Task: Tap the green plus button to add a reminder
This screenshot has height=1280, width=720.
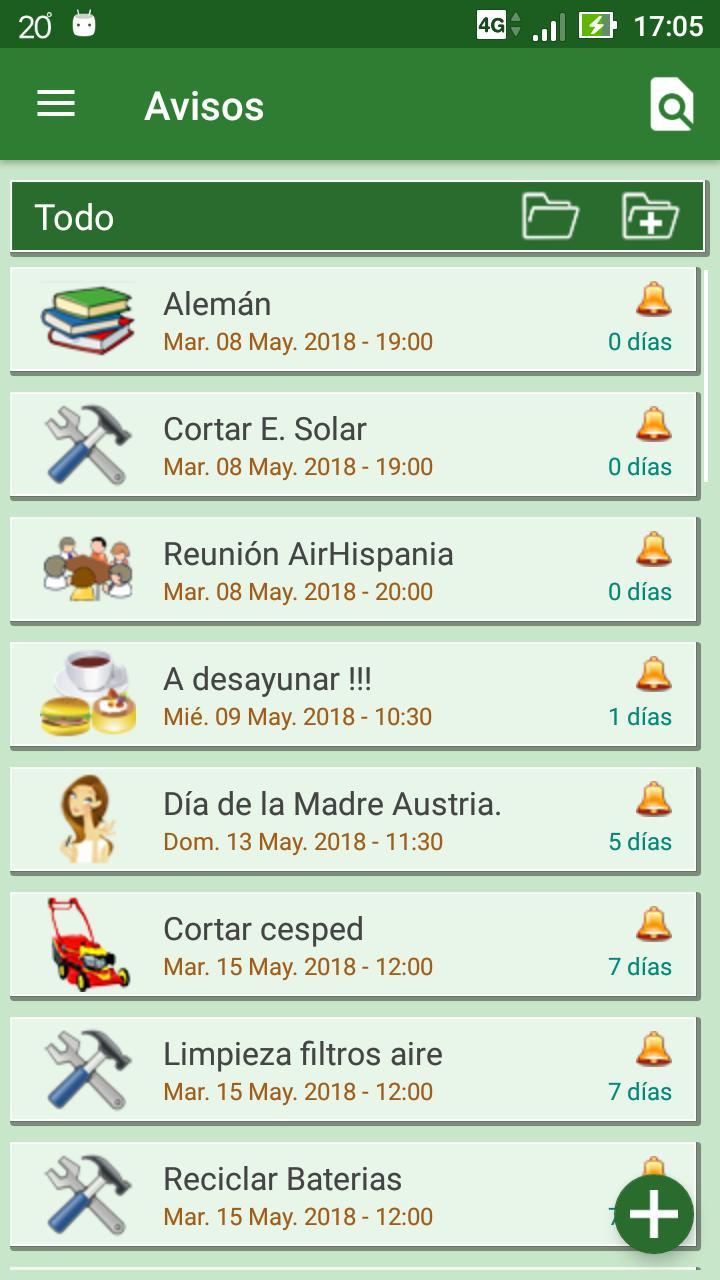Action: pos(655,1213)
